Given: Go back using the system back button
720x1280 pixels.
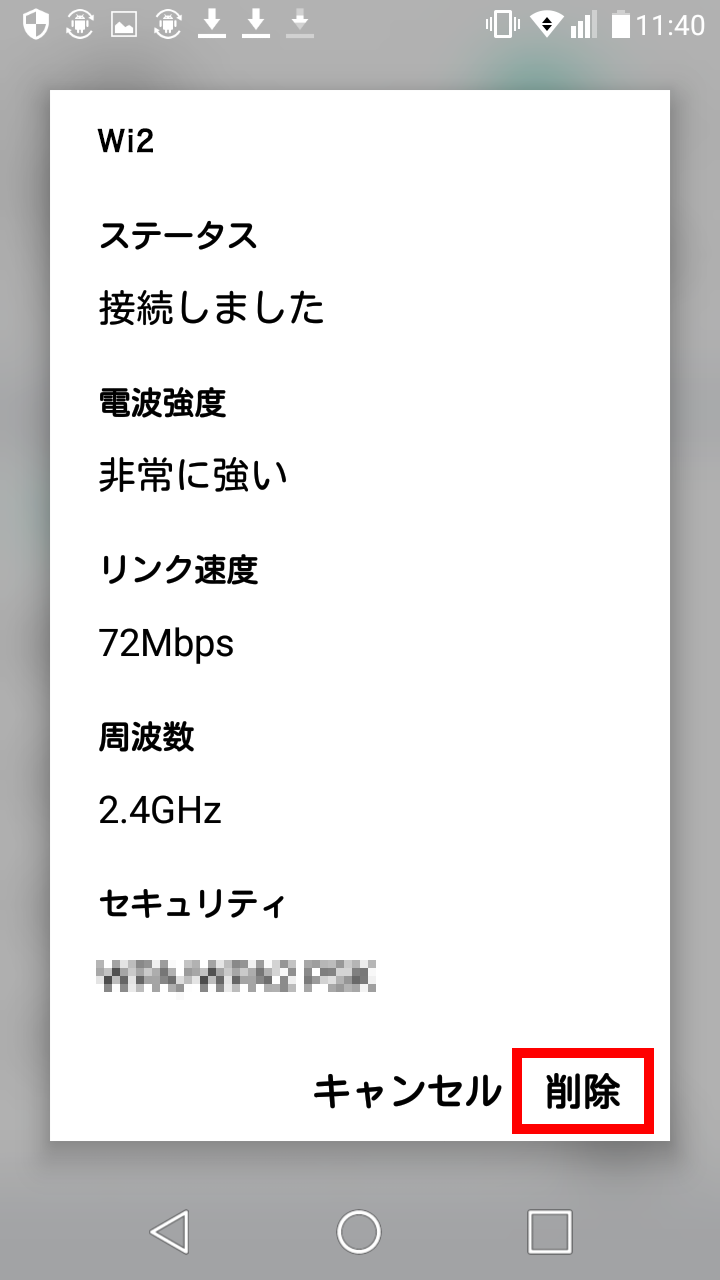Looking at the screenshot, I should point(169,1231).
